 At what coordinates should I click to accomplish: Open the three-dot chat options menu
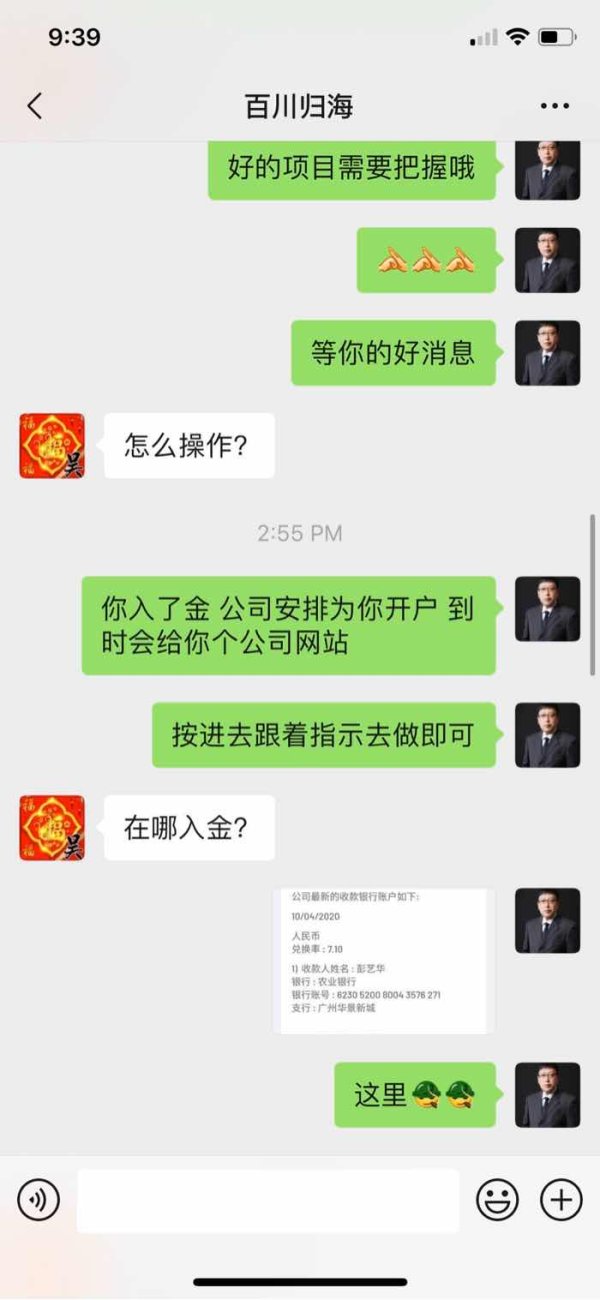(x=554, y=106)
